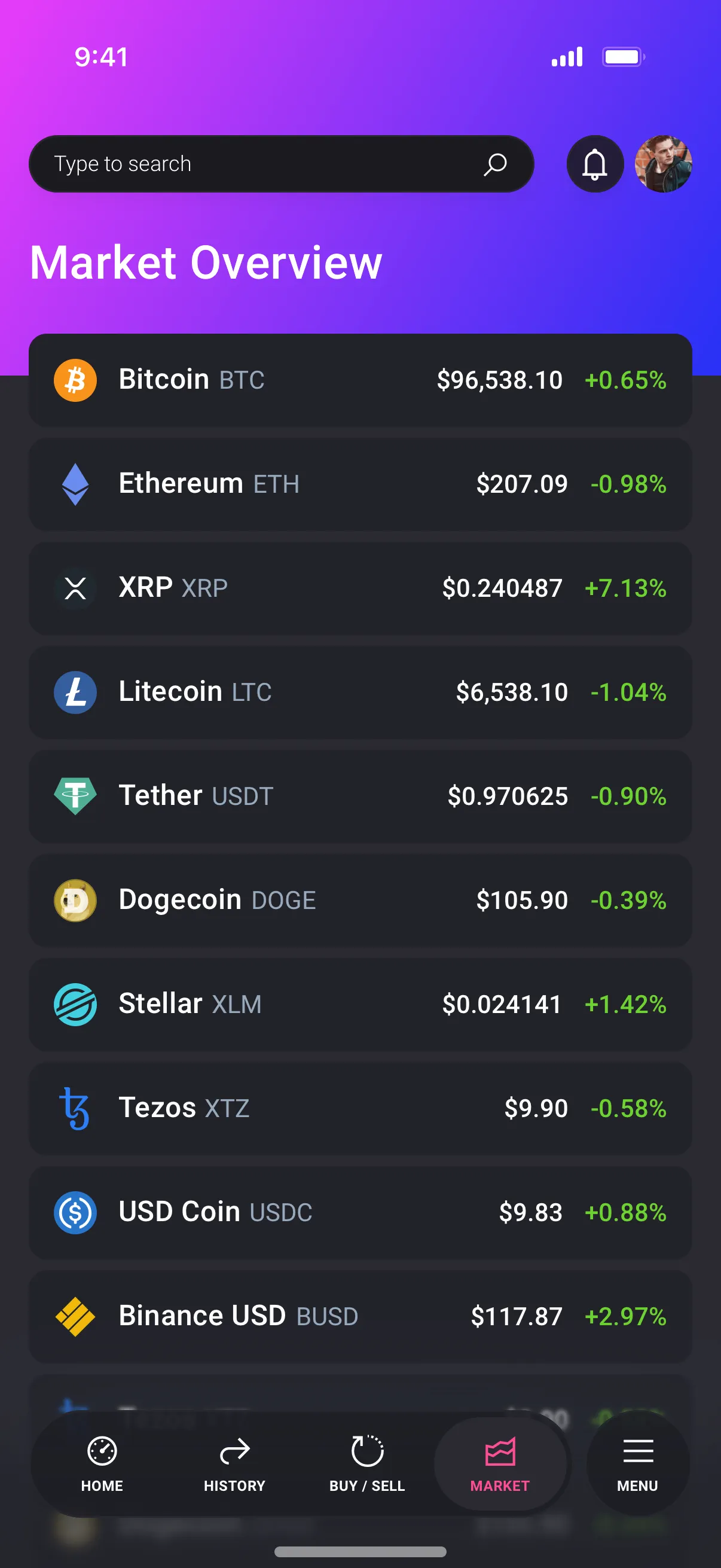Open notifications via the bell icon
This screenshot has height=1568, width=721.
point(595,164)
